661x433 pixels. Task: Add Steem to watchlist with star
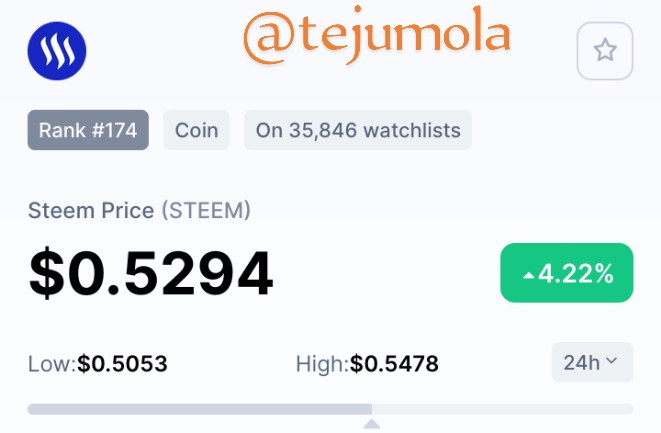[x=605, y=51]
